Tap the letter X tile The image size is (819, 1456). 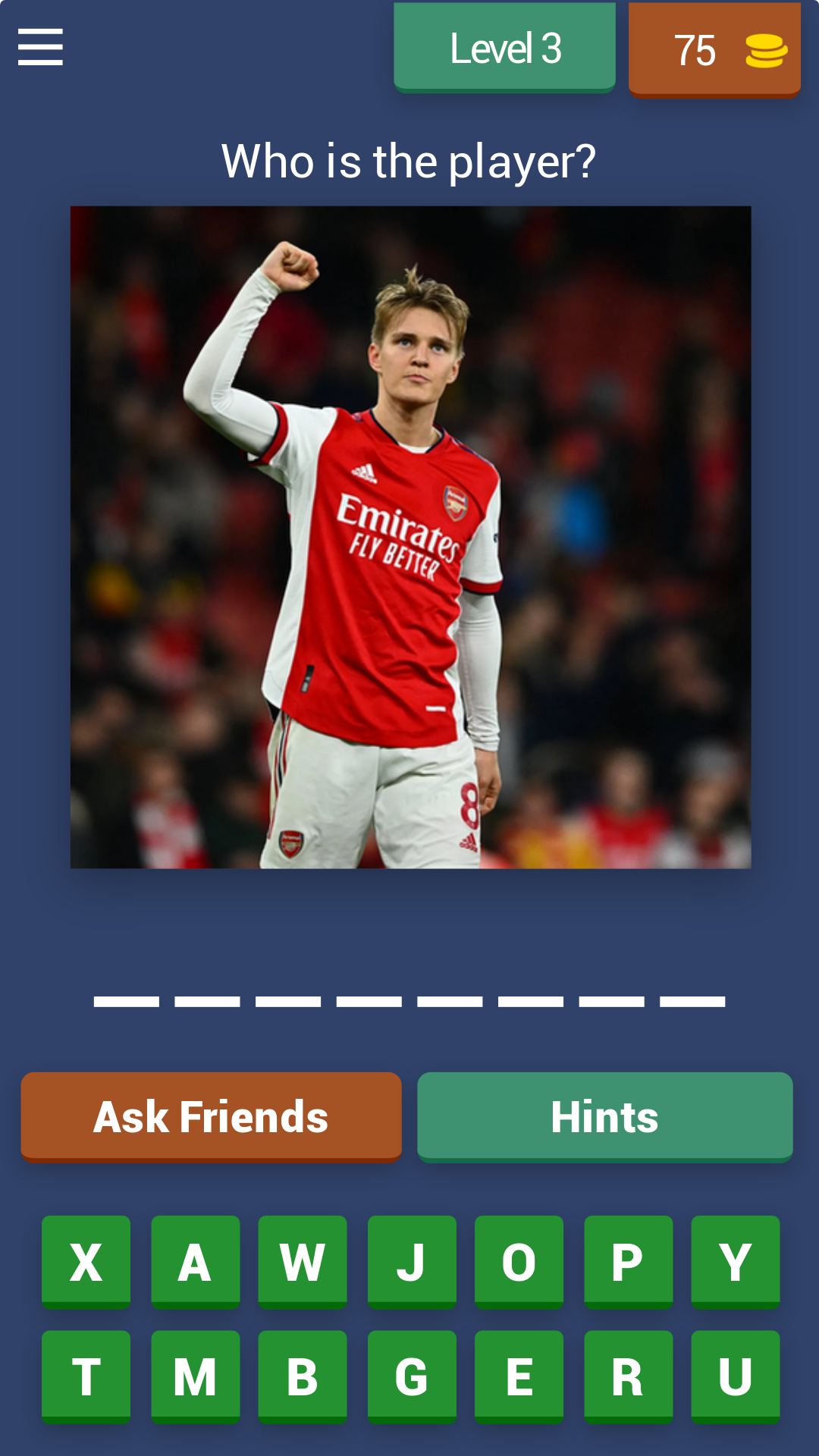click(86, 1261)
